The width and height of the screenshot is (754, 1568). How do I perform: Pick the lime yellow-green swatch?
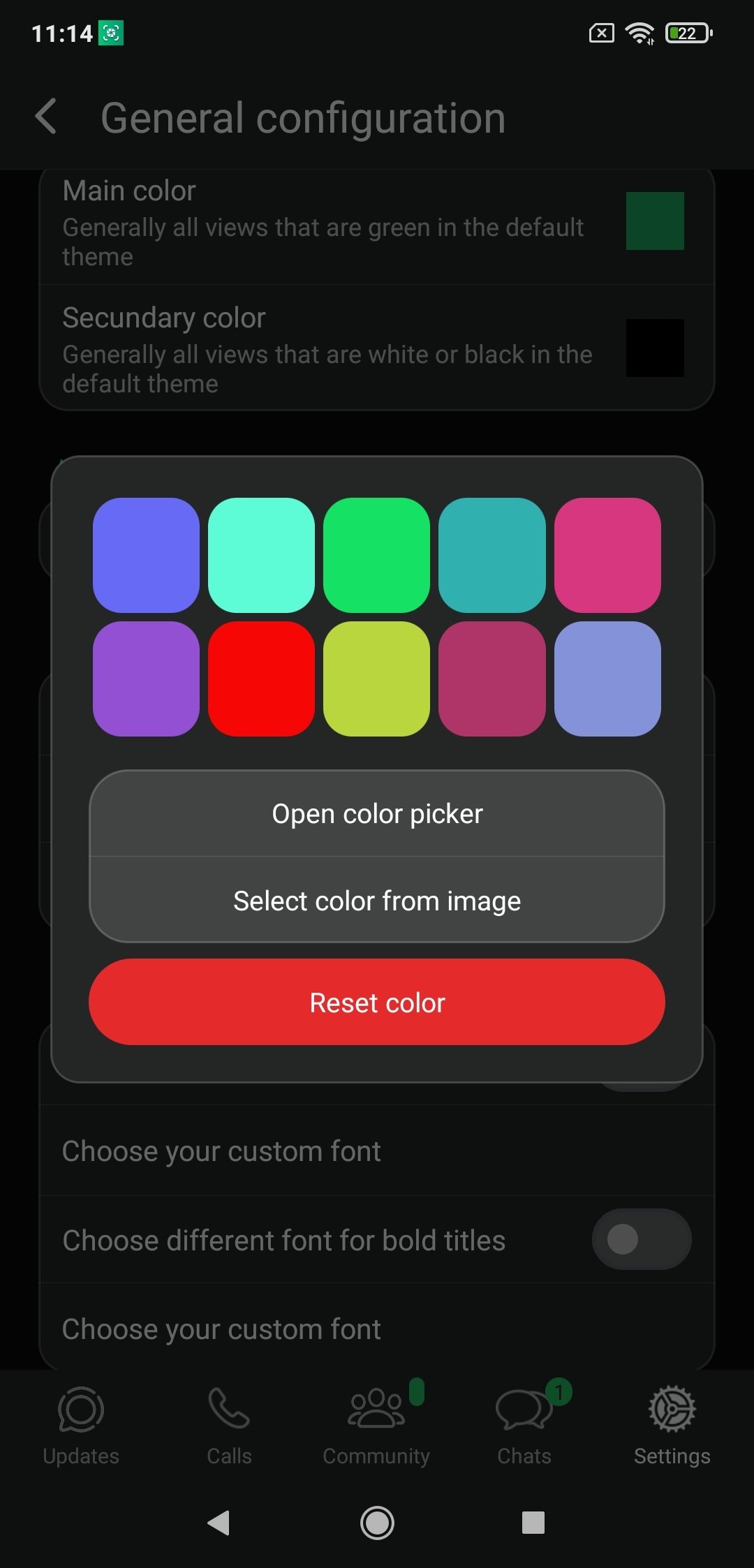[x=376, y=679]
